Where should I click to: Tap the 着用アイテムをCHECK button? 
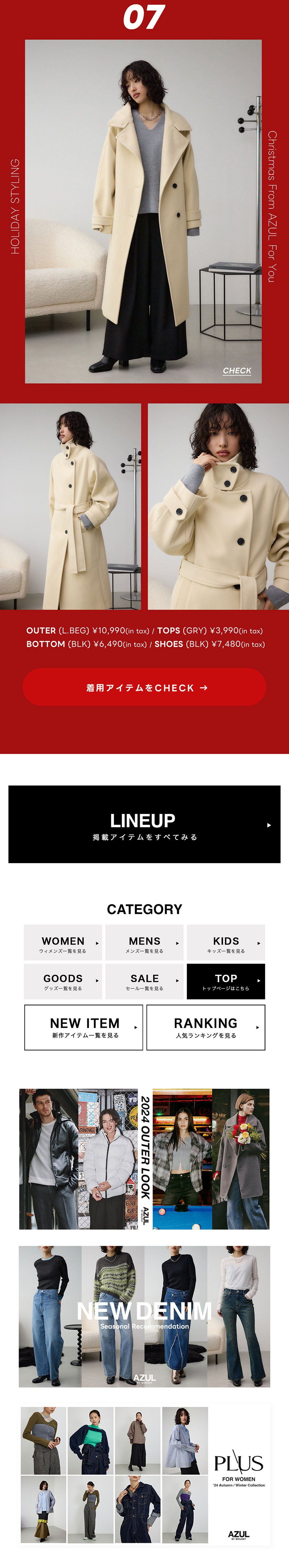pyautogui.click(x=144, y=687)
